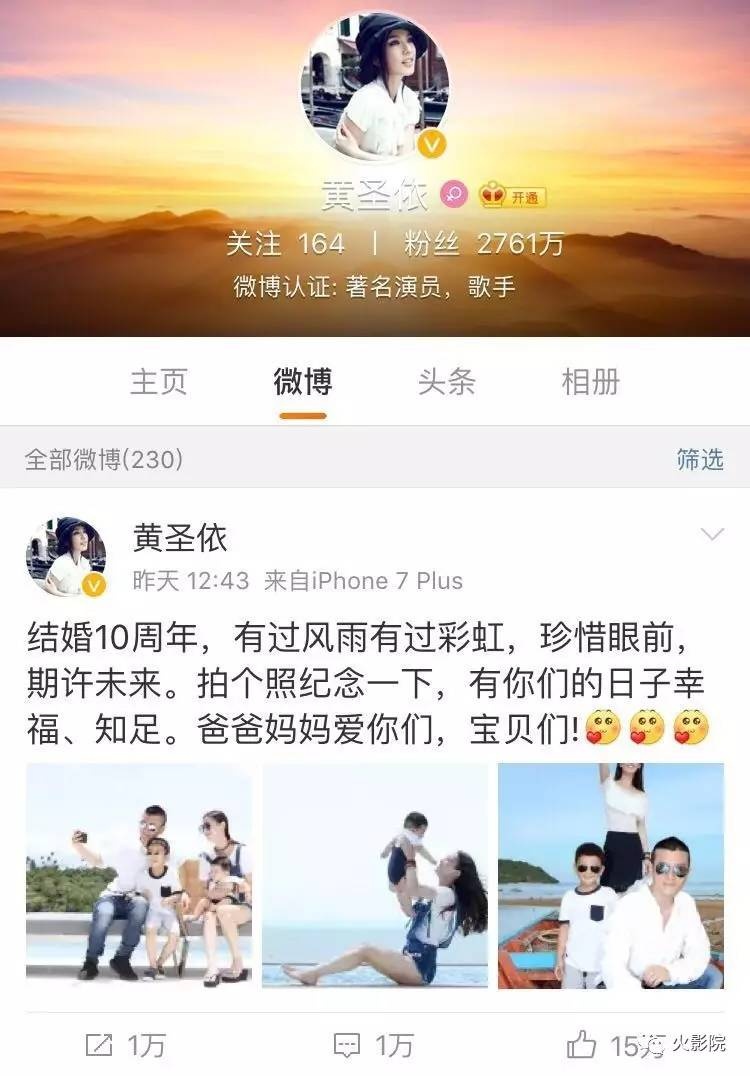Open the 相册 tab
Image resolution: width=750 pixels, height=1076 pixels.
pos(590,381)
